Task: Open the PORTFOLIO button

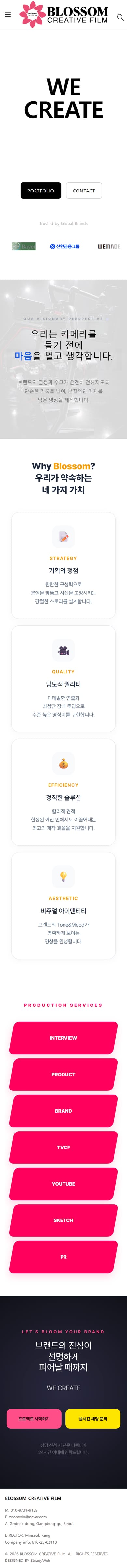Action: click(41, 191)
